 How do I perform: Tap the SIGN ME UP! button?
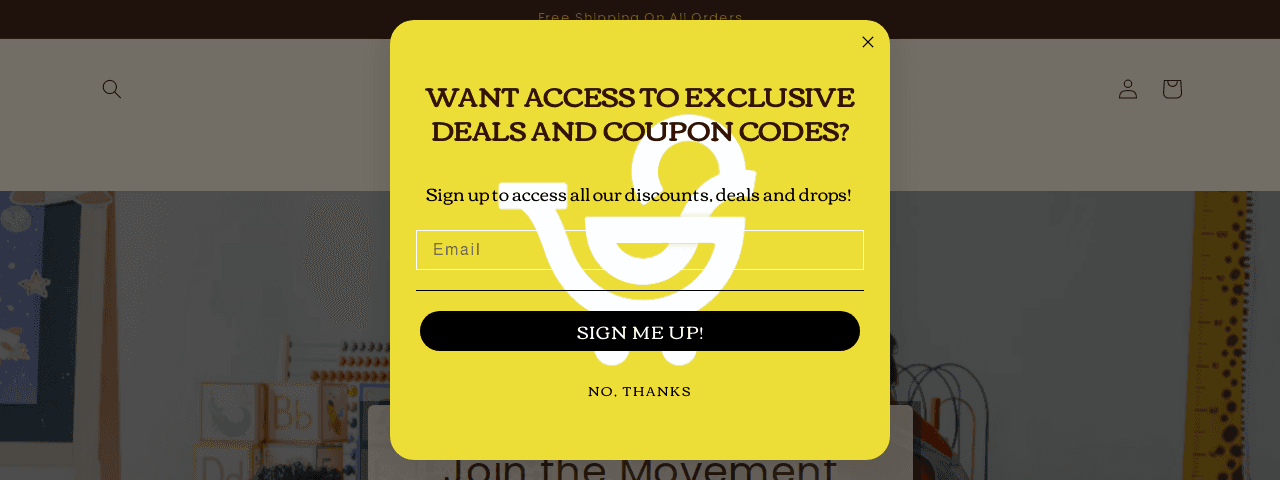click(x=640, y=331)
